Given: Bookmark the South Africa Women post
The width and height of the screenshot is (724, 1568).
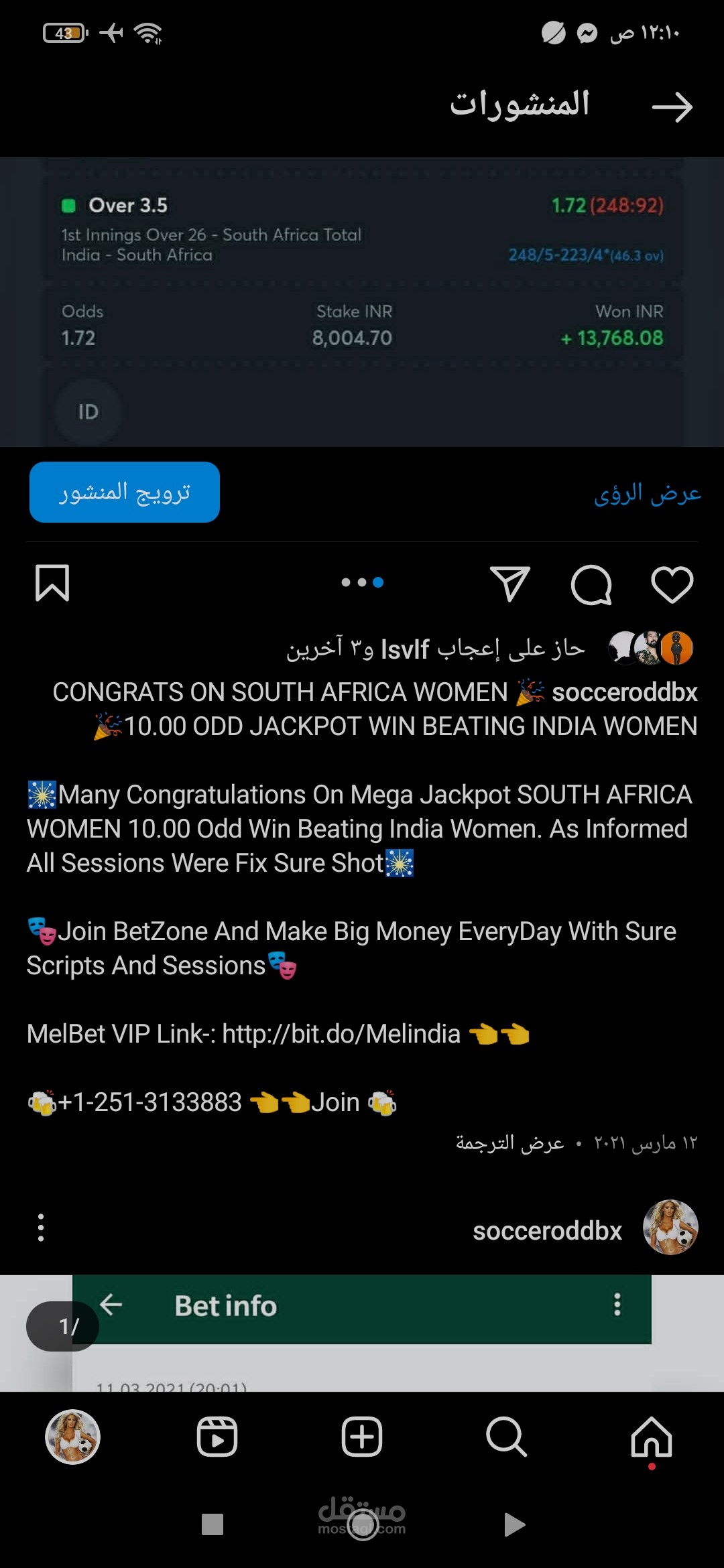Looking at the screenshot, I should [52, 583].
